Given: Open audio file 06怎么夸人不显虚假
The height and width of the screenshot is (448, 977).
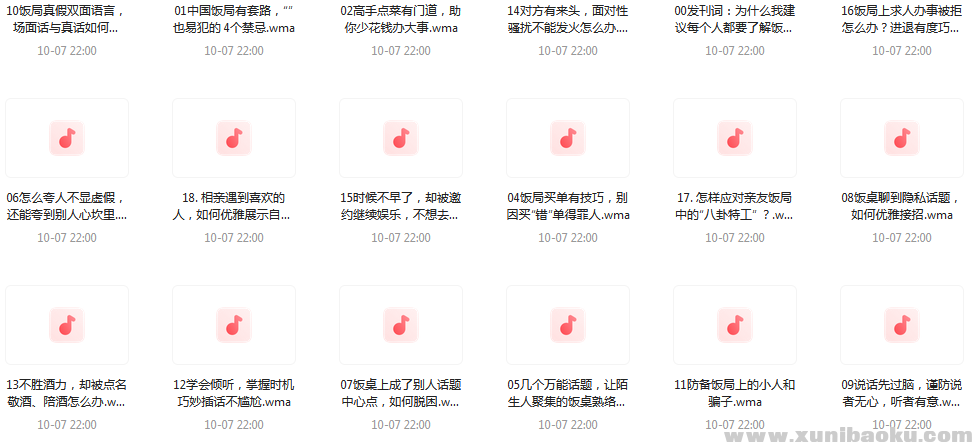Looking at the screenshot, I should pos(67,139).
